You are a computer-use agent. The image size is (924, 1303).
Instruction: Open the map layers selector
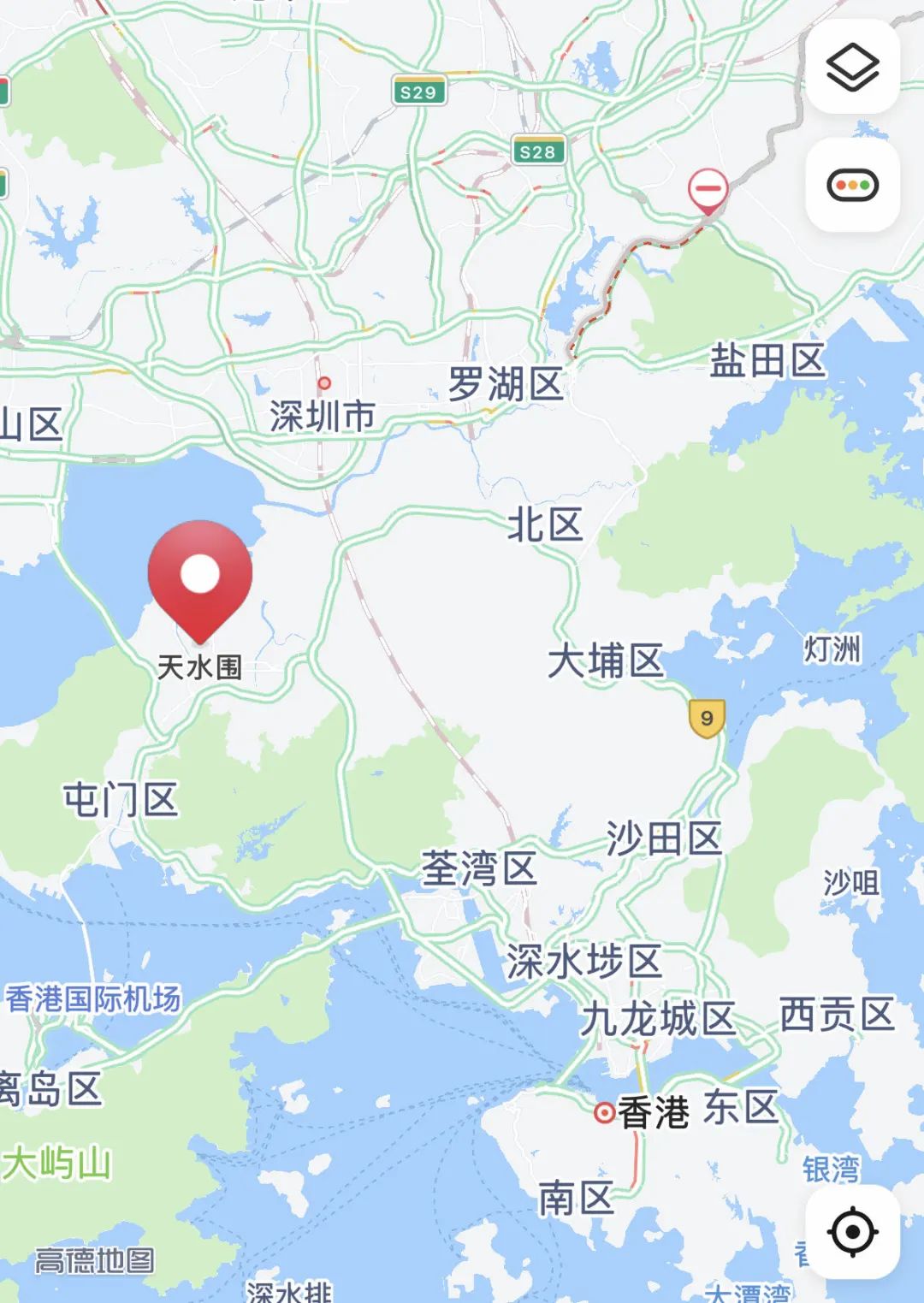852,67
